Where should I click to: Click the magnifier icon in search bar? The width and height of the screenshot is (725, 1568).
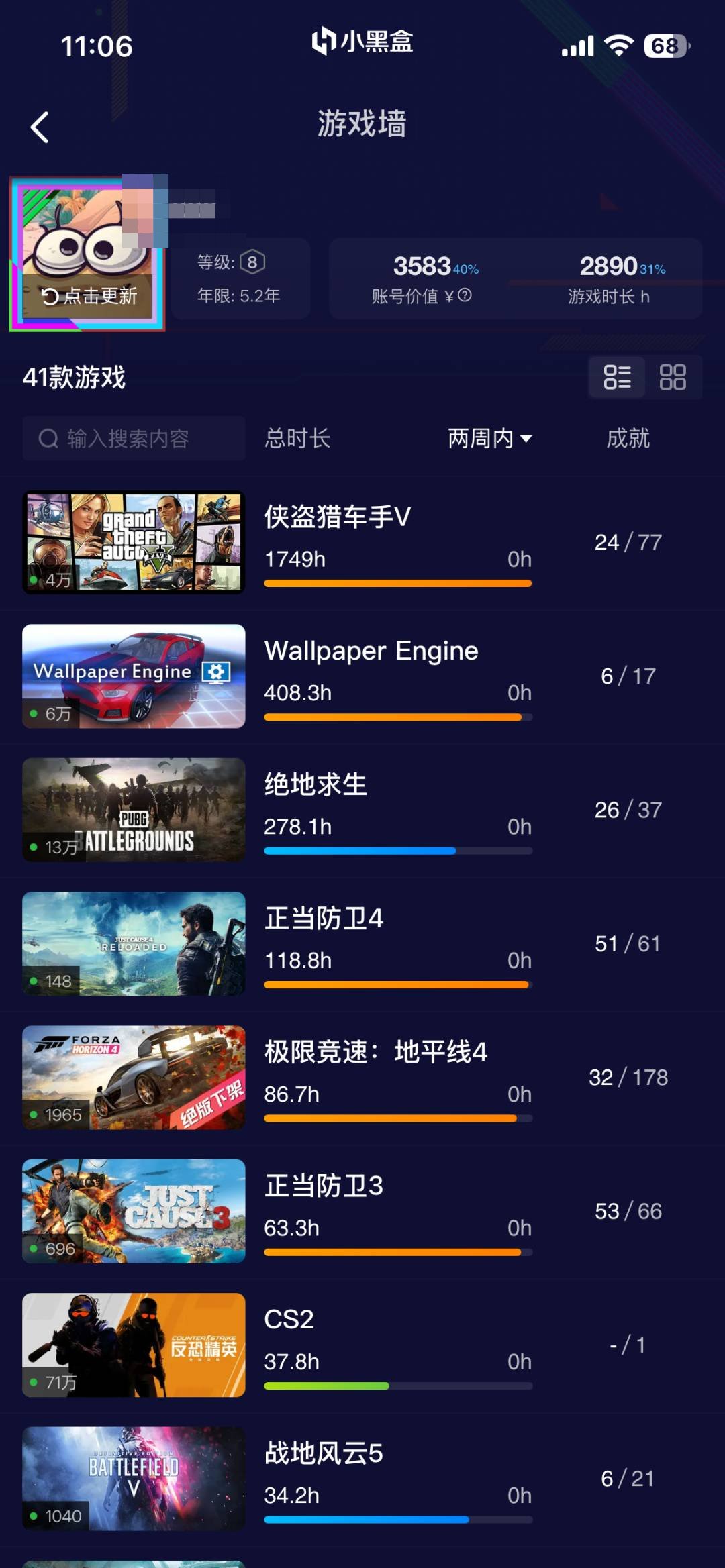pyautogui.click(x=47, y=438)
